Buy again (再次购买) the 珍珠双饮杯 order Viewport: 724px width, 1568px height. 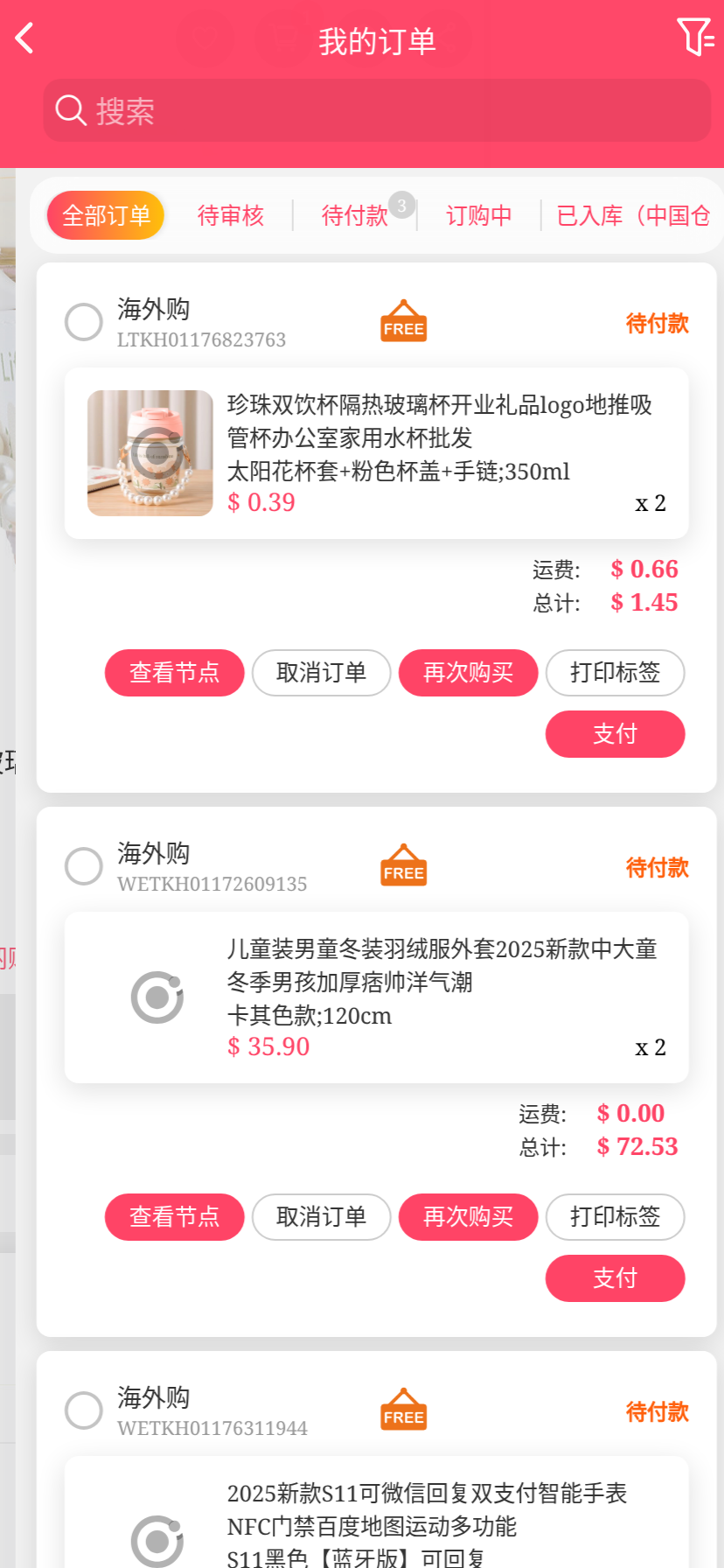[468, 673]
